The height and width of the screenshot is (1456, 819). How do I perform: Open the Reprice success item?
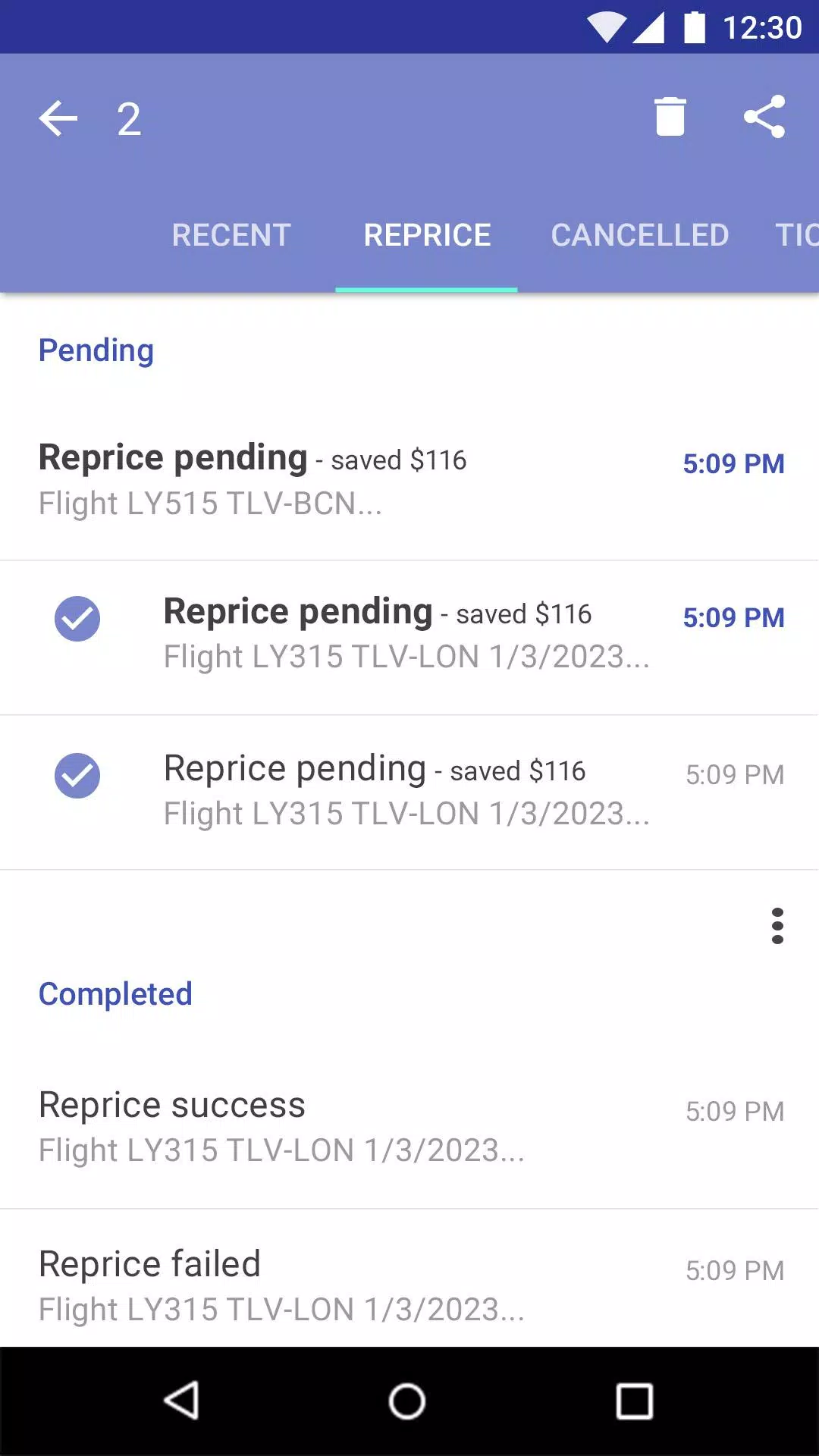point(409,1128)
